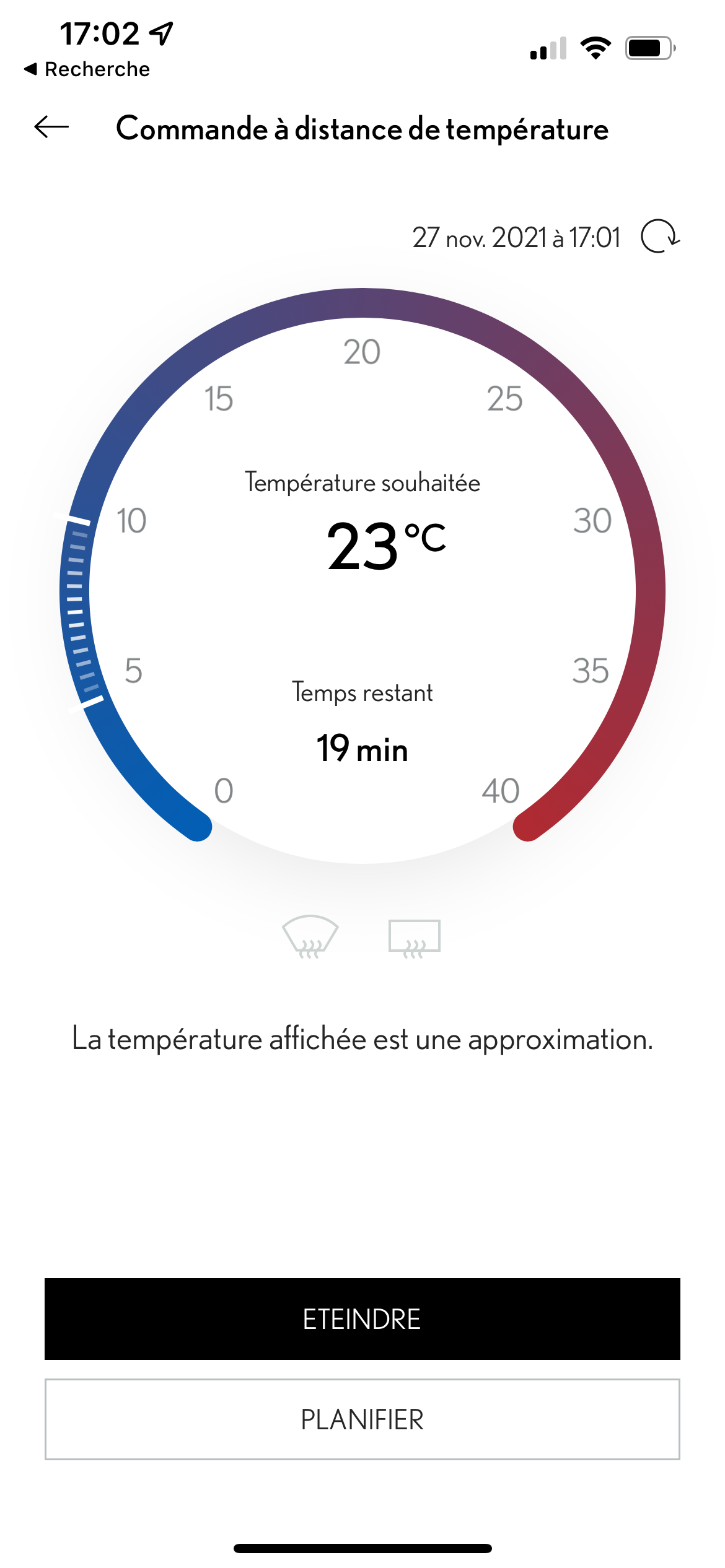Return to Recherche app
The image size is (725, 1568).
tap(87, 69)
